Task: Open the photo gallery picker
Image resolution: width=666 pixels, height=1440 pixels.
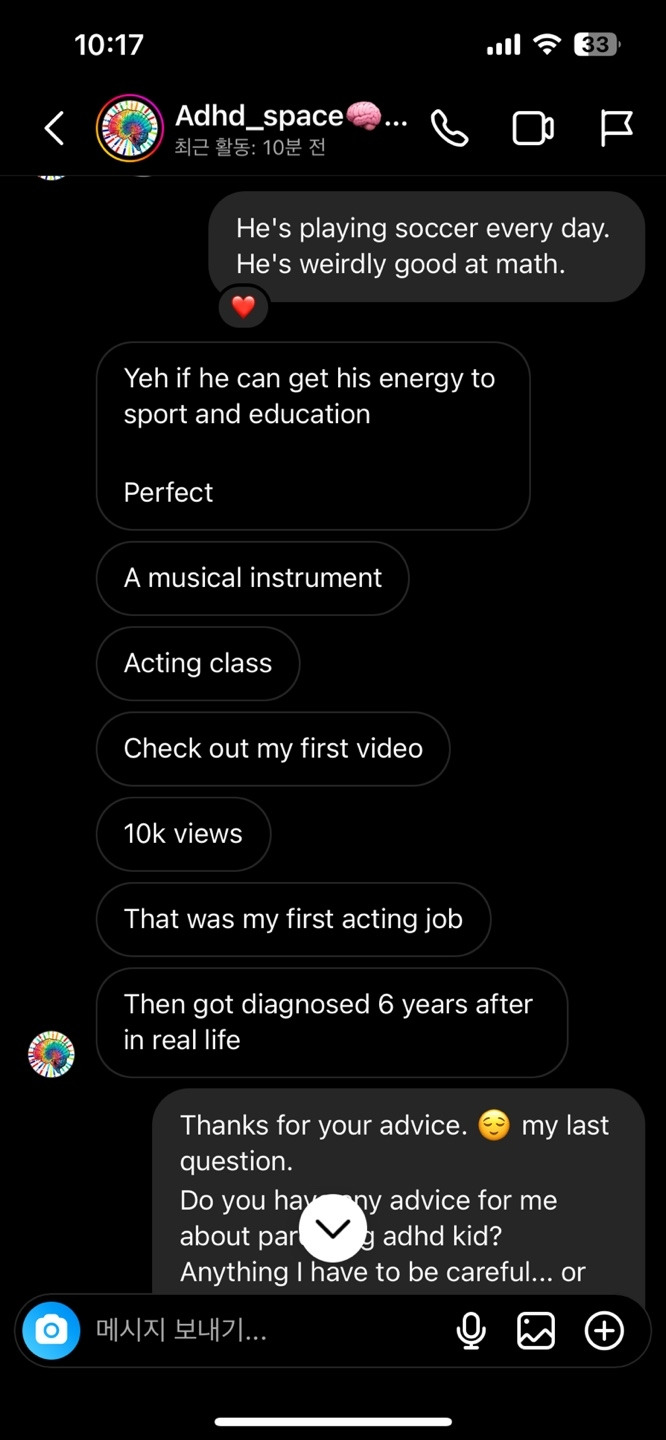Action: 536,1330
